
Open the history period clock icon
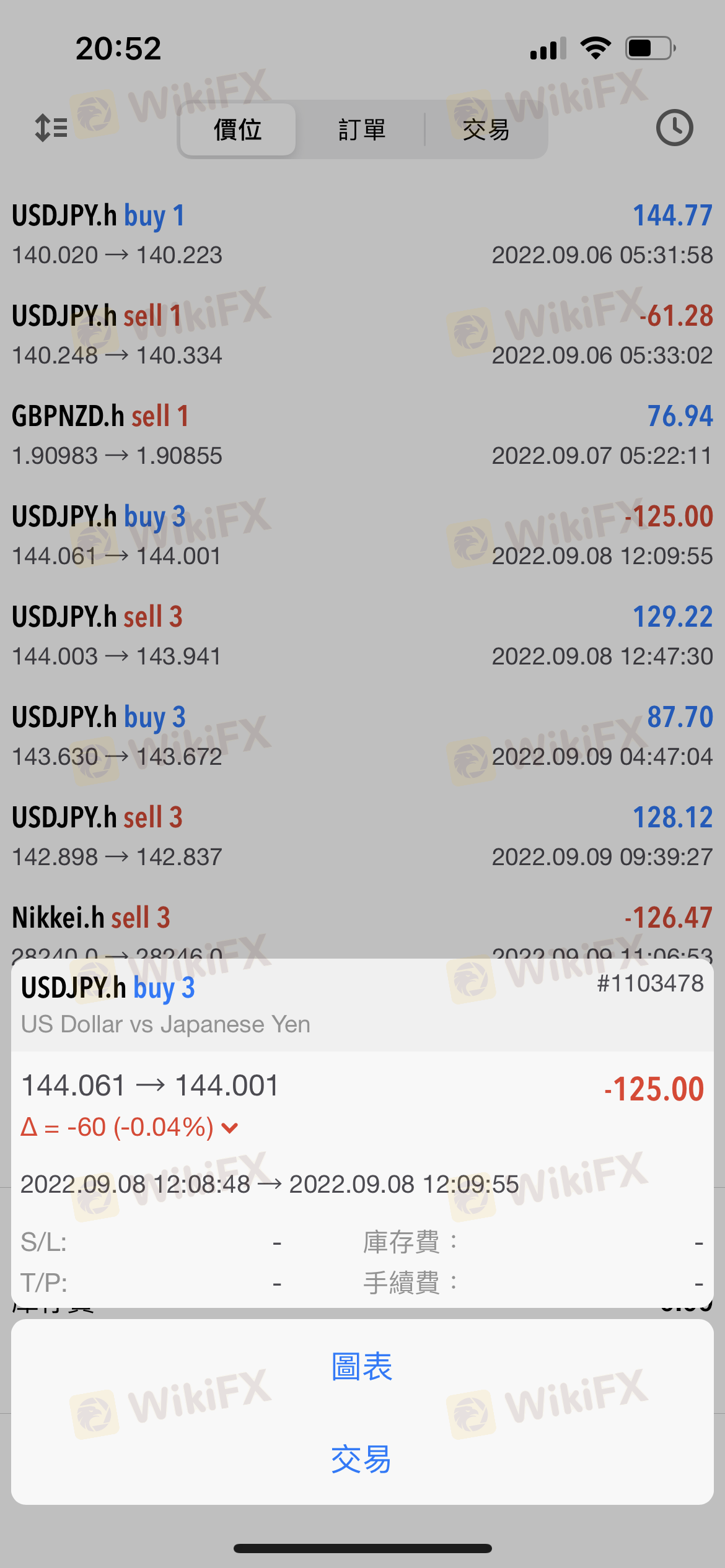674,128
